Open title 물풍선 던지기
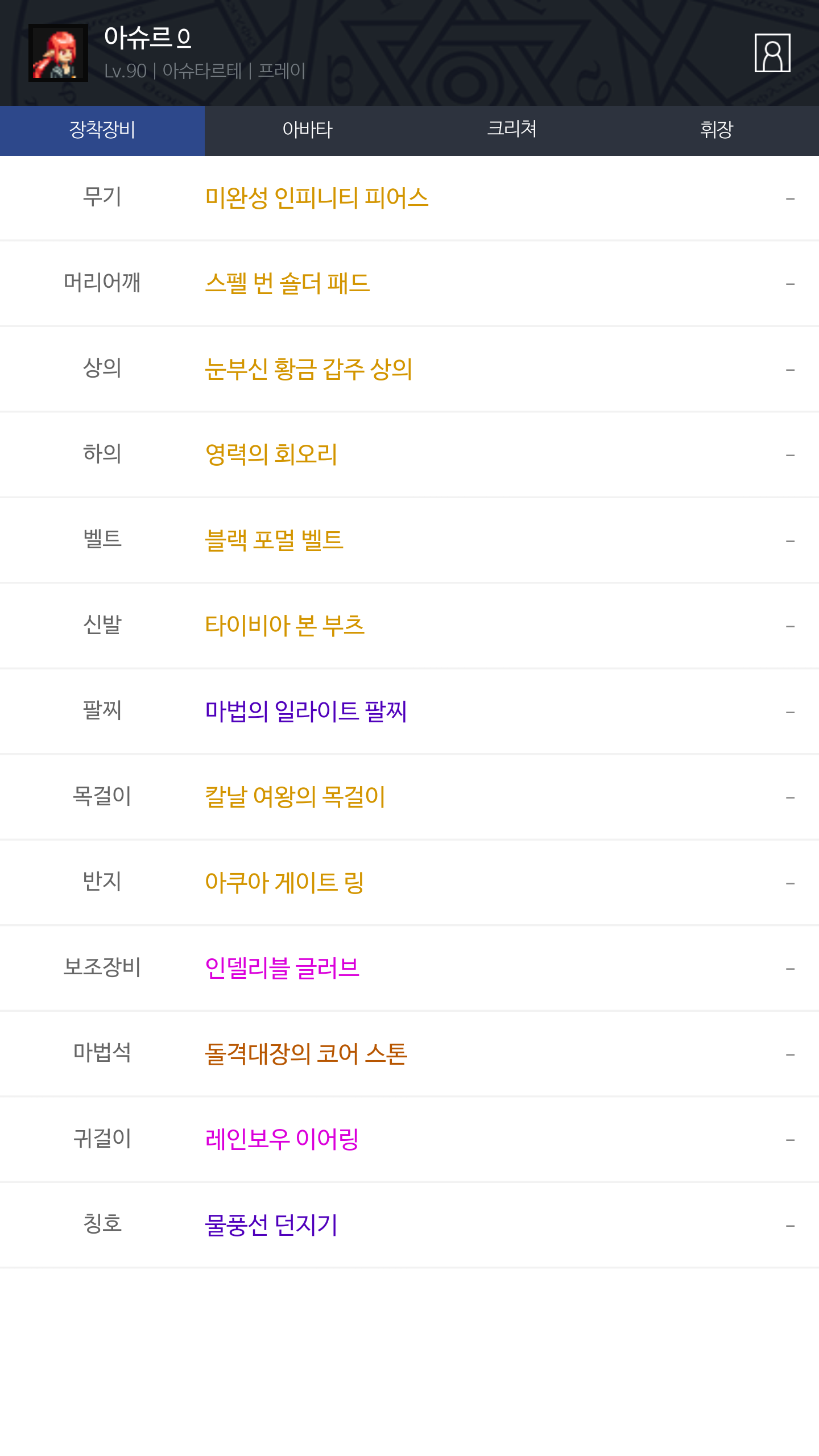Image resolution: width=819 pixels, height=1456 pixels. click(271, 1225)
